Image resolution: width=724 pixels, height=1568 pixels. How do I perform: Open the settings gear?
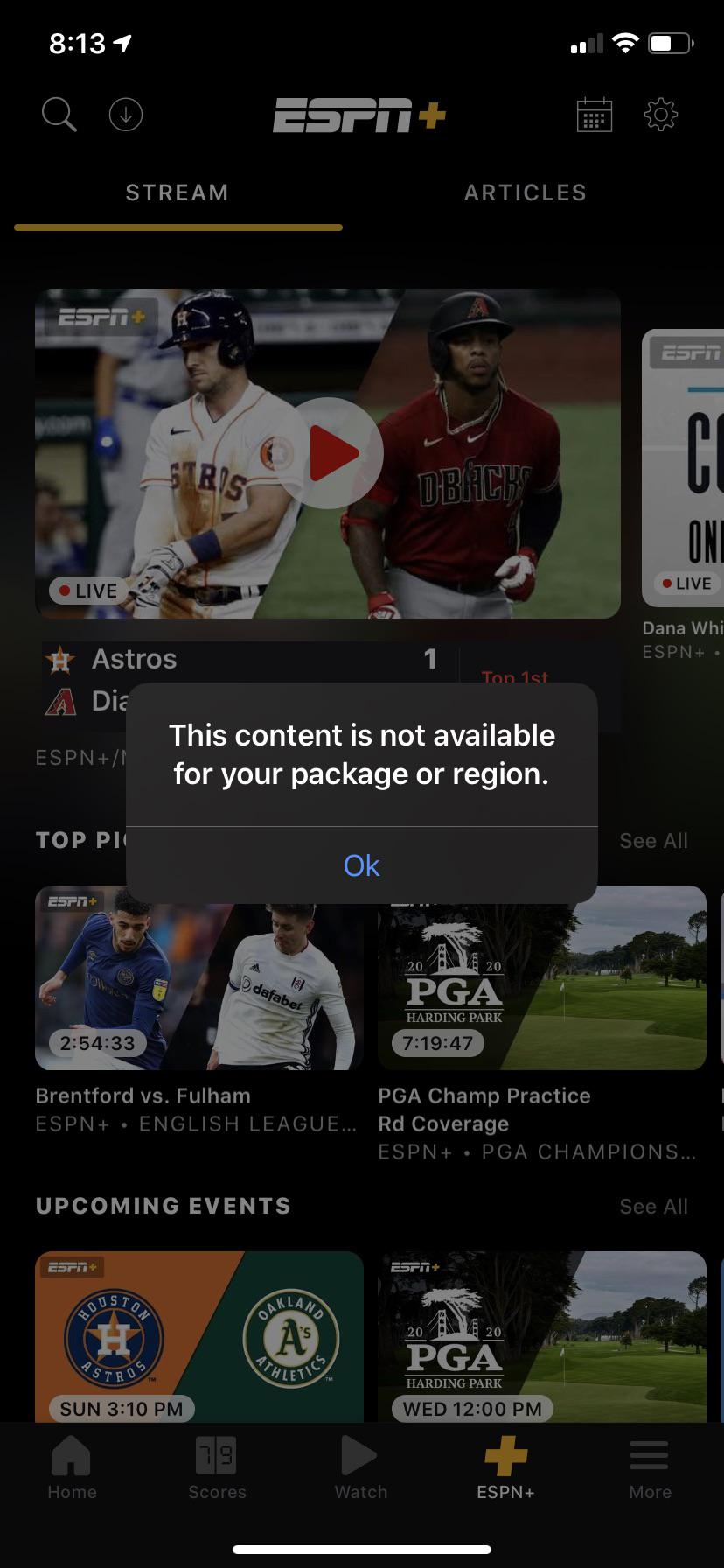[x=661, y=115]
